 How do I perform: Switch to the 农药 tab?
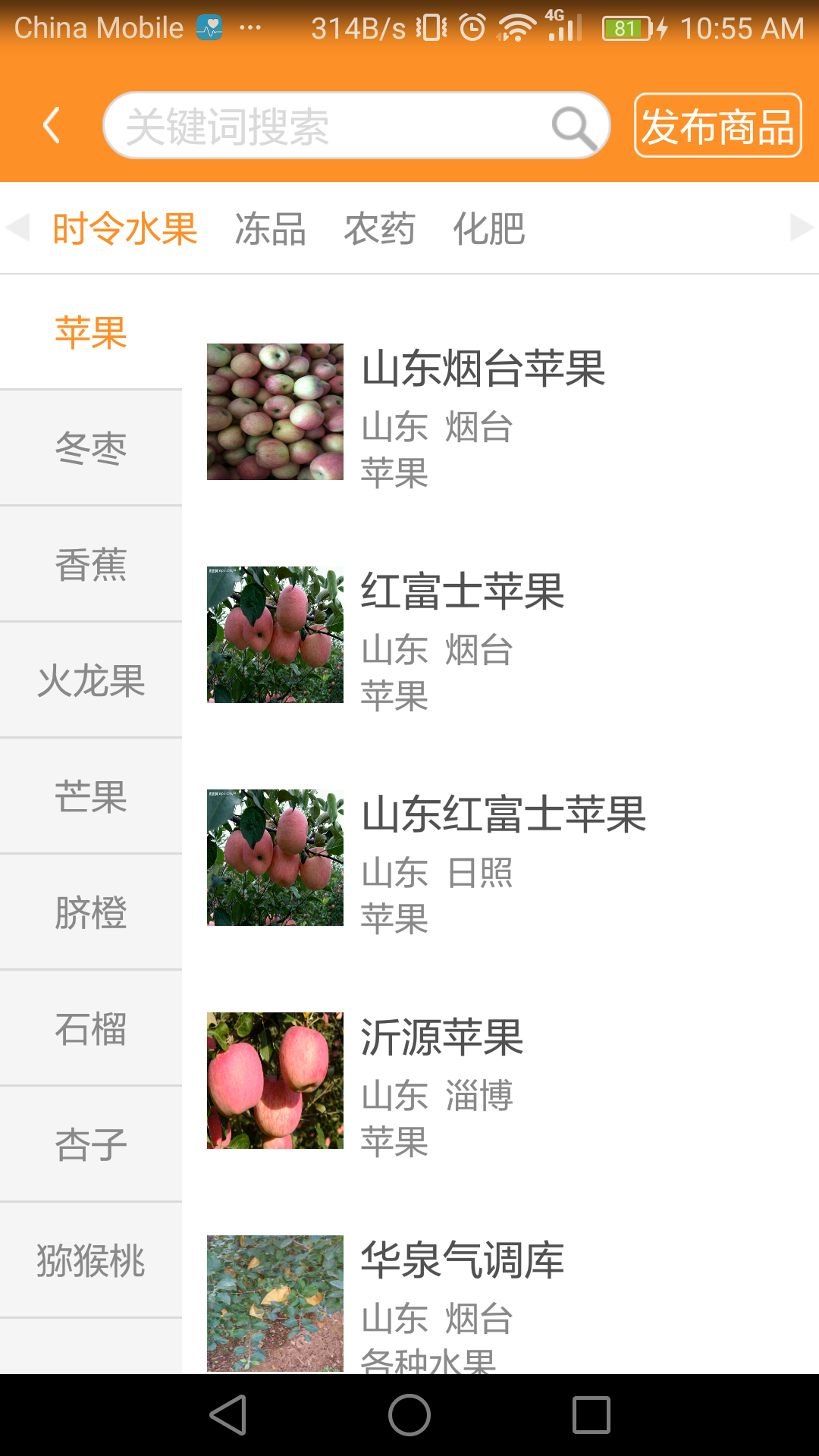click(379, 228)
